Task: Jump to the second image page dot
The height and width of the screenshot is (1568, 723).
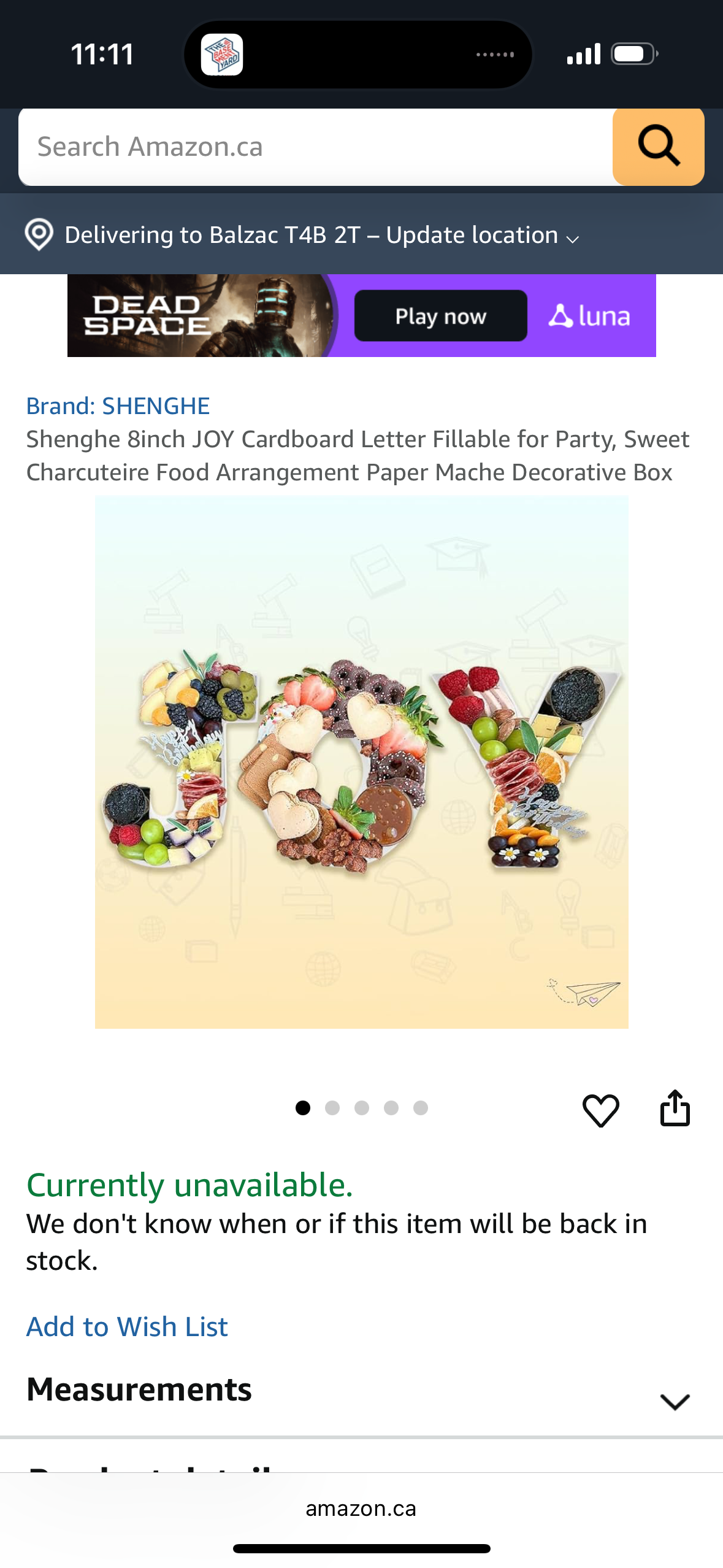Action: 332,1107
